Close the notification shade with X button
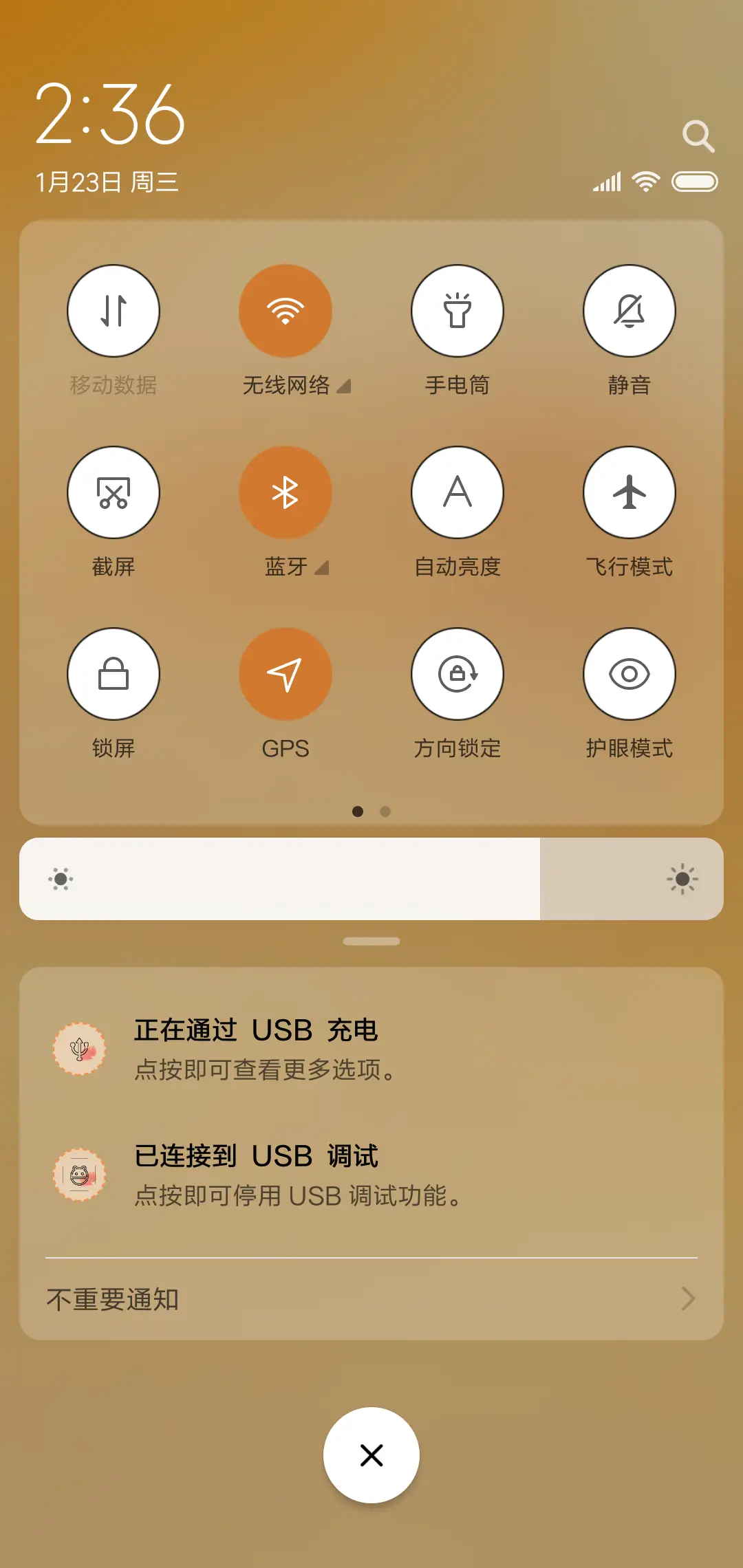The height and width of the screenshot is (1568, 743). point(371,1455)
